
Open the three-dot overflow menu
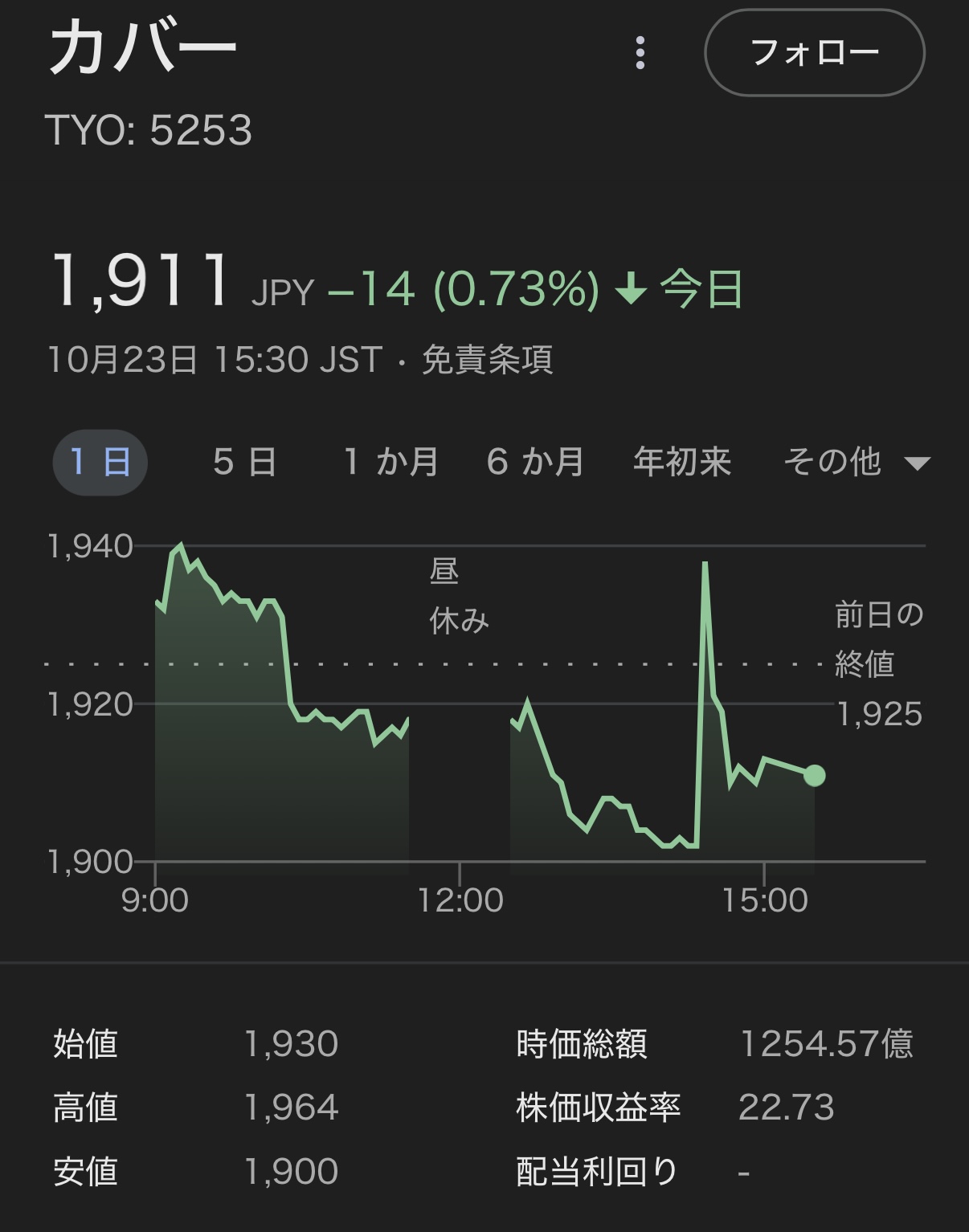[x=640, y=53]
